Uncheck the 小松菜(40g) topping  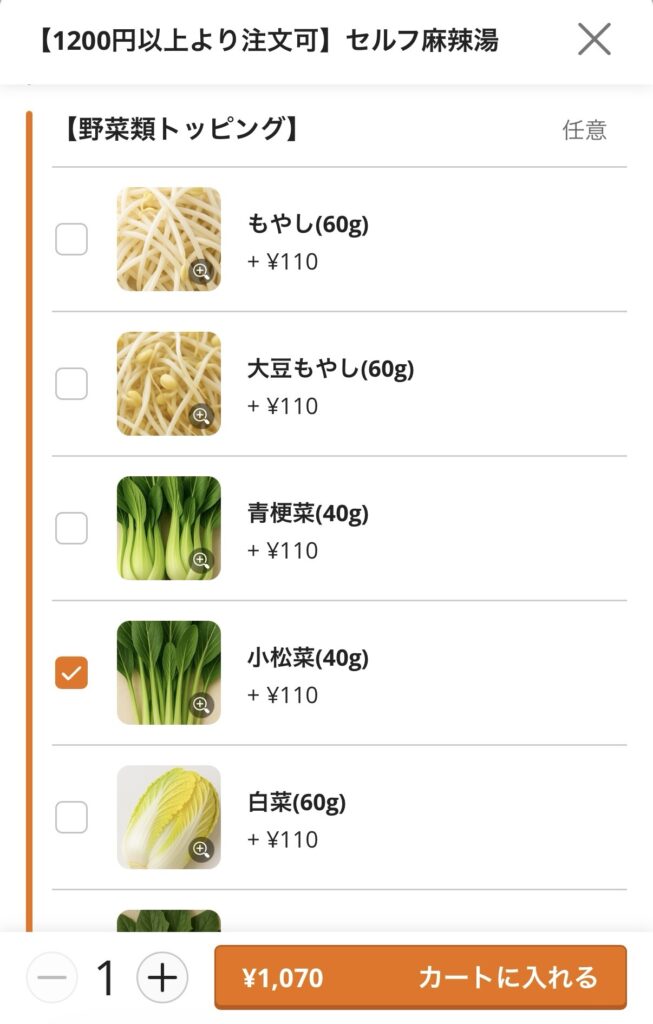coord(71,673)
